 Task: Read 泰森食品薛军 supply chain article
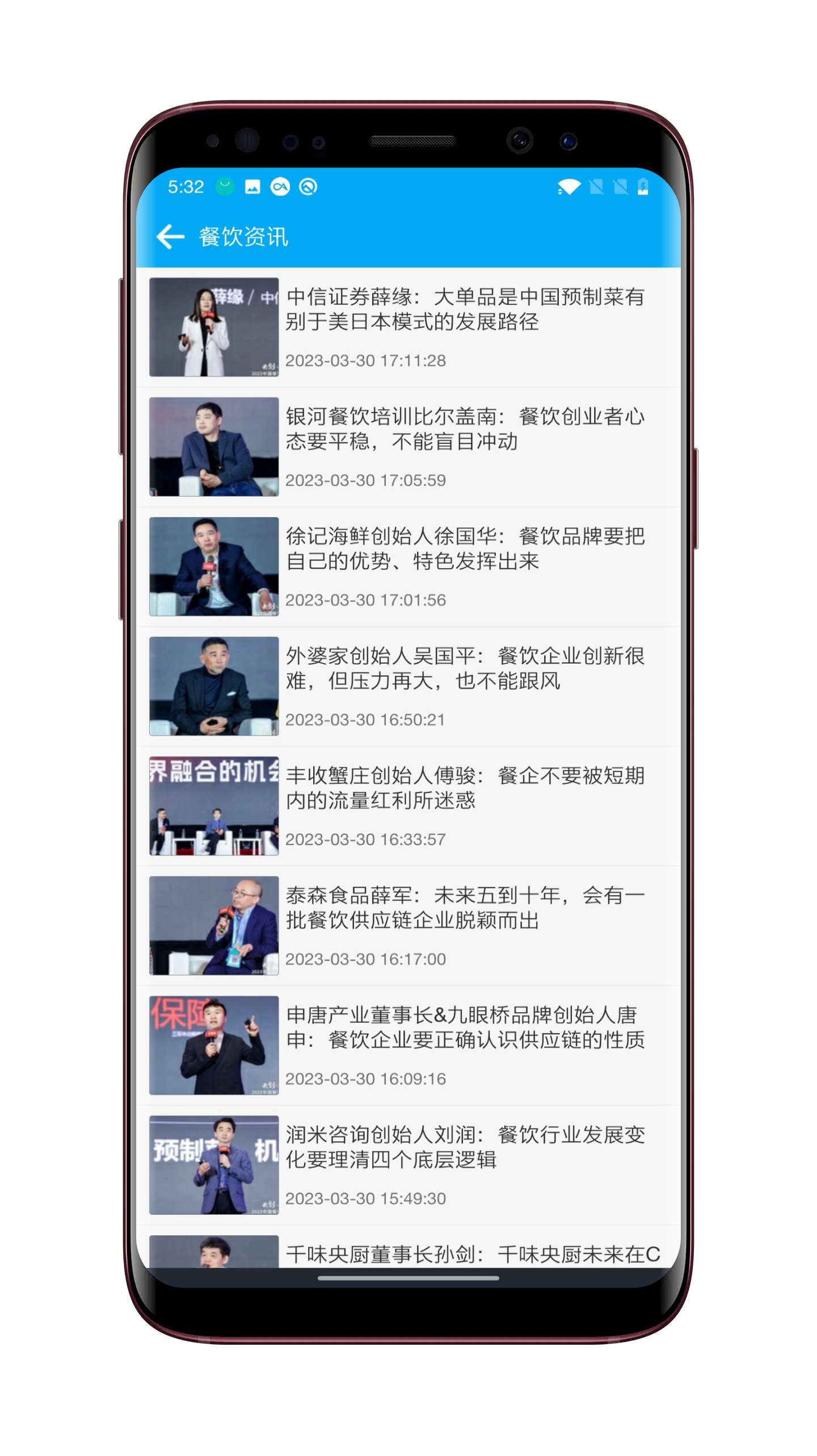pos(464,908)
